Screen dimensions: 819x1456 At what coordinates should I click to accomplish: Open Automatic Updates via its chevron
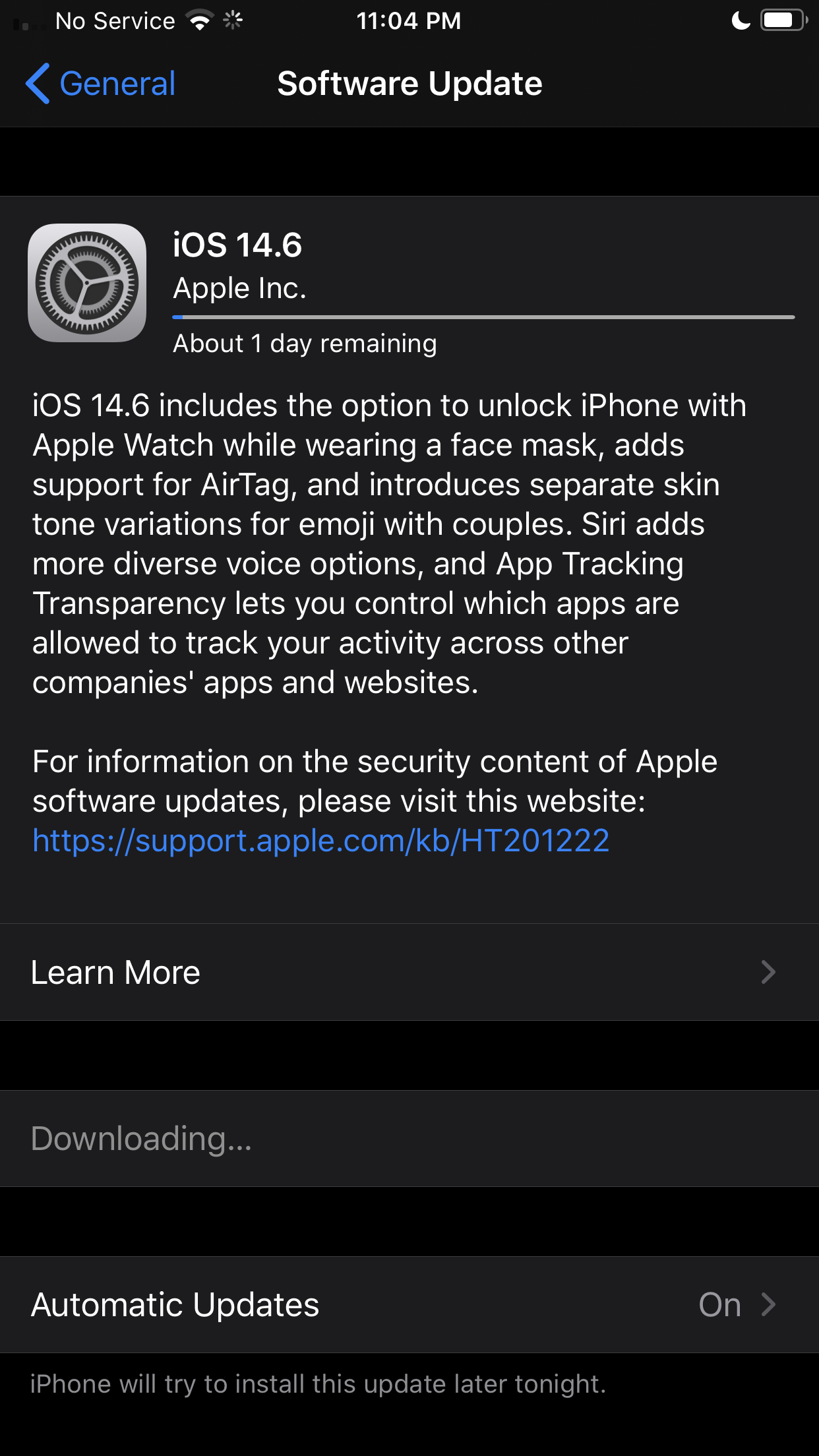click(769, 1304)
